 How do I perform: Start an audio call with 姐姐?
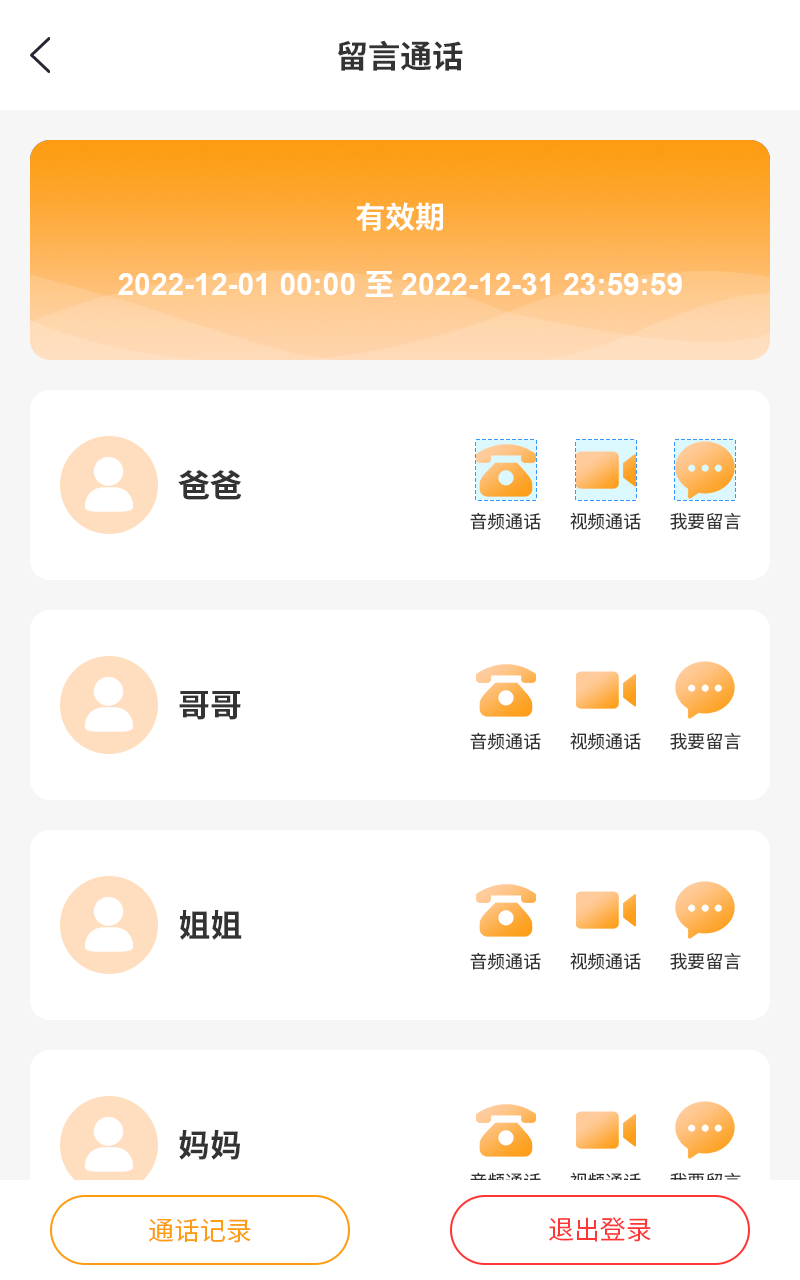pos(505,909)
